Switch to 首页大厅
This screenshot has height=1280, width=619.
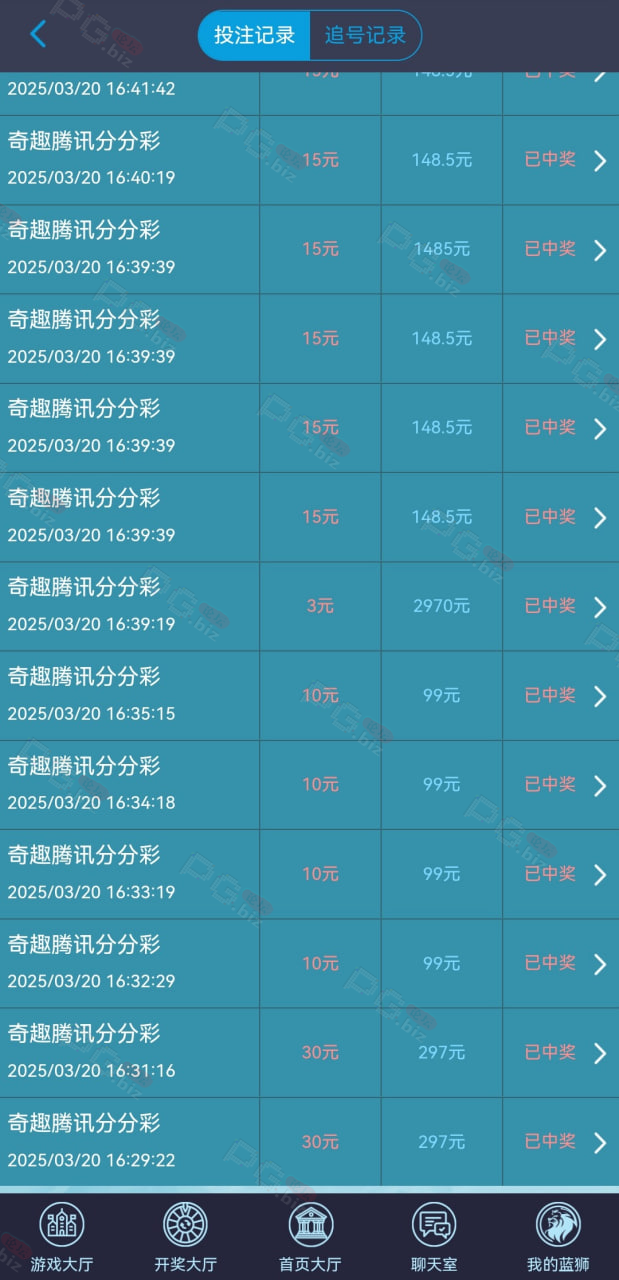pyautogui.click(x=310, y=1237)
